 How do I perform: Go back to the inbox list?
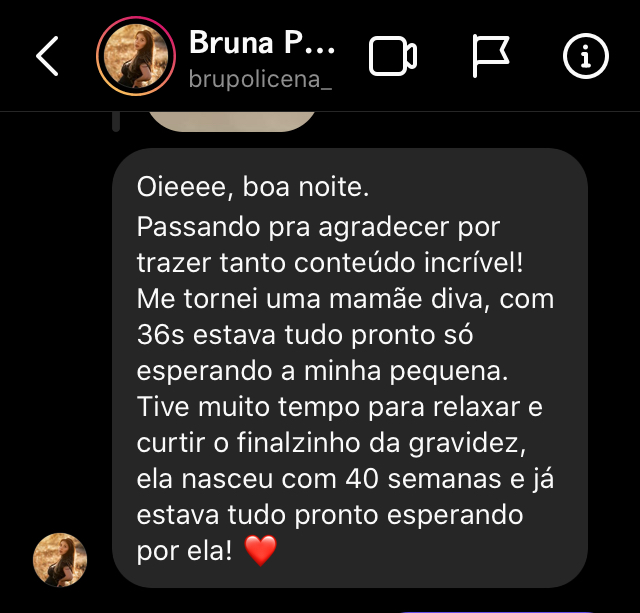(x=48, y=57)
